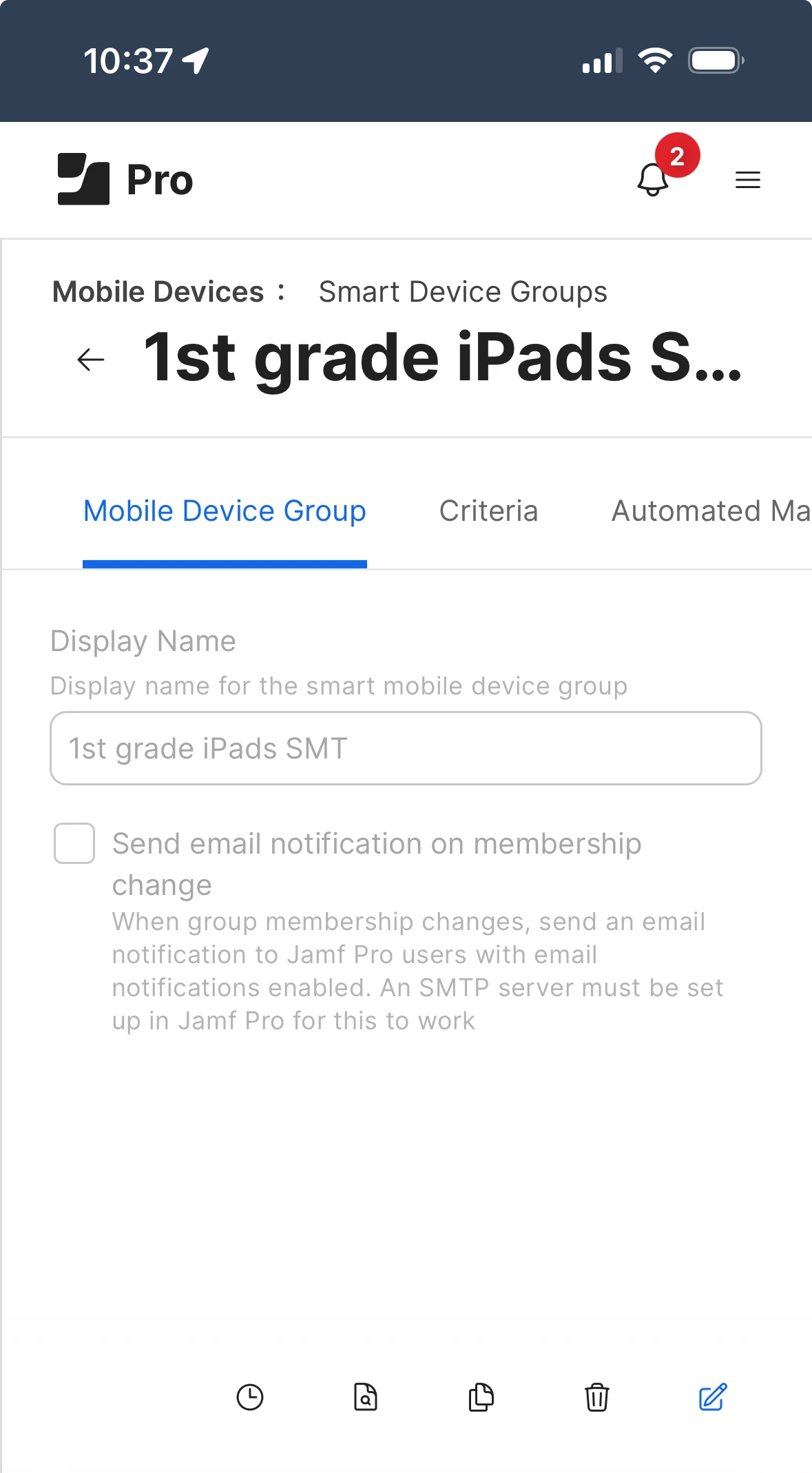This screenshot has height=1473, width=812.
Task: Switch to the Criteria tab
Action: pyautogui.click(x=488, y=511)
